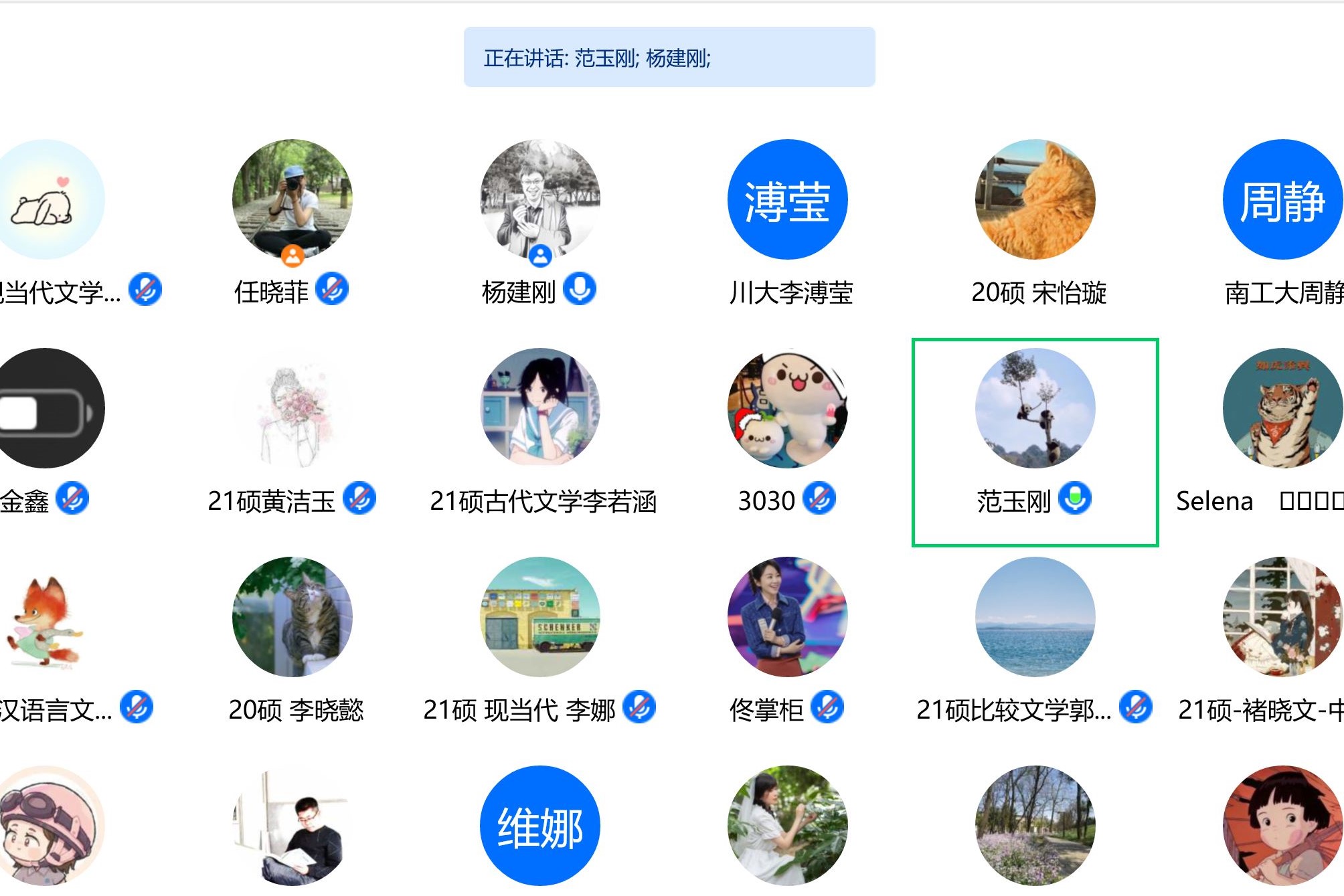Tap 21硕黄洁玉's avatar
This screenshot has height=896, width=1344.
coord(292,408)
